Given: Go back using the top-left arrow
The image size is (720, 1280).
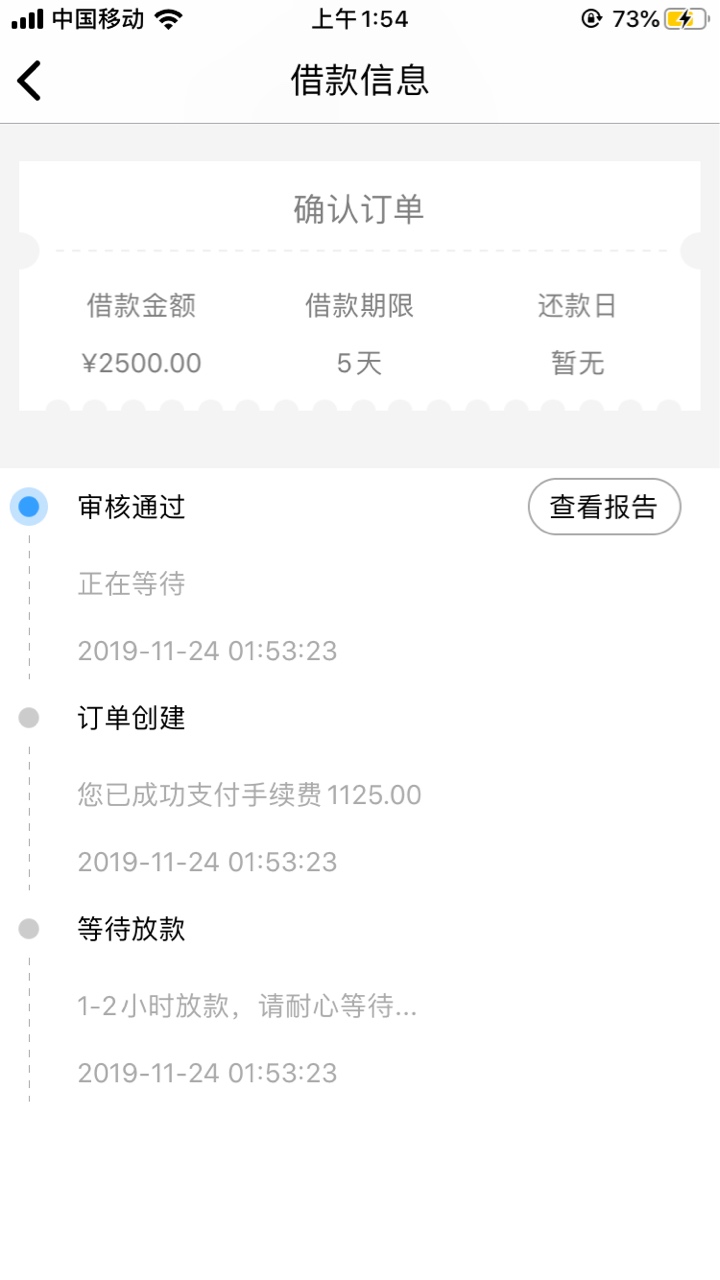Looking at the screenshot, I should coord(29,80).
